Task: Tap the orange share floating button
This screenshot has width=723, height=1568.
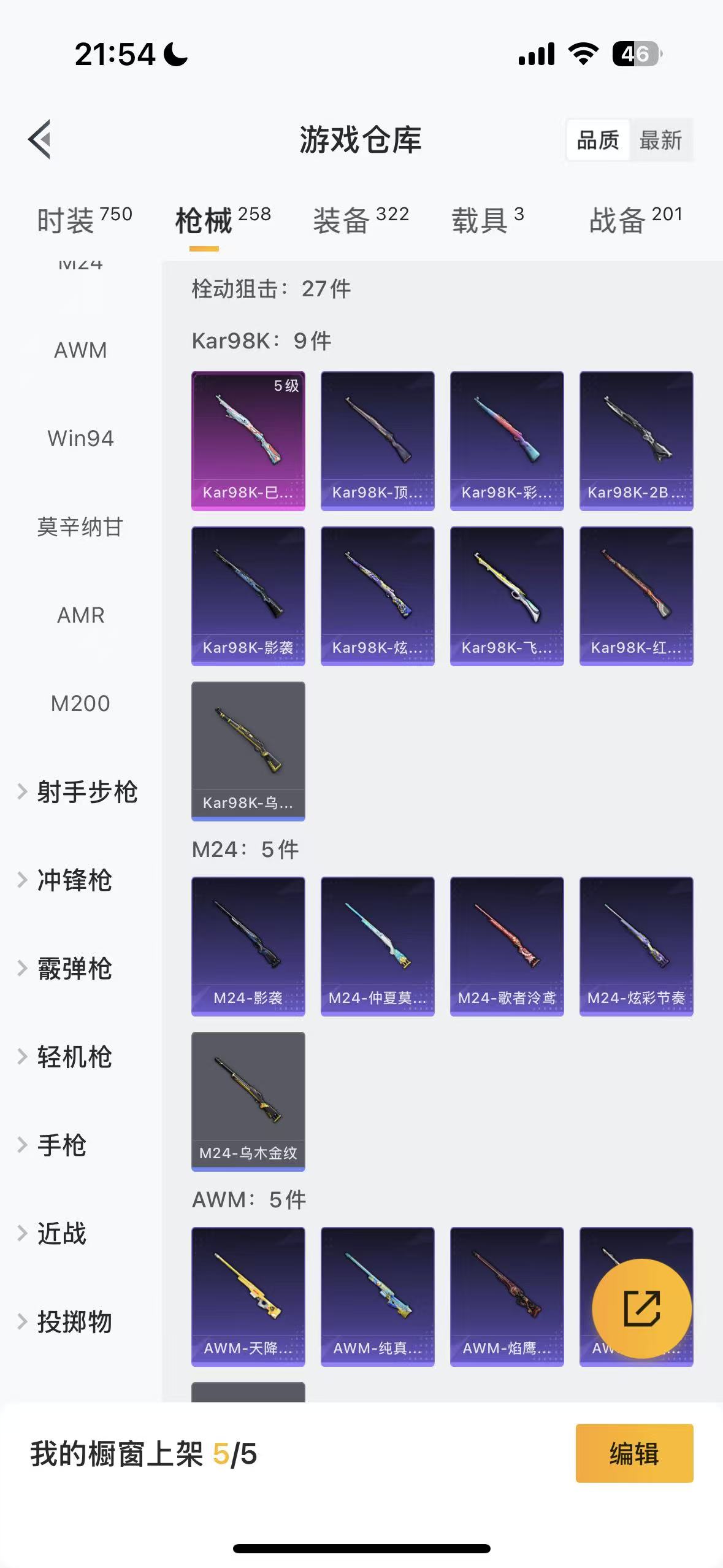Action: pos(641,1309)
